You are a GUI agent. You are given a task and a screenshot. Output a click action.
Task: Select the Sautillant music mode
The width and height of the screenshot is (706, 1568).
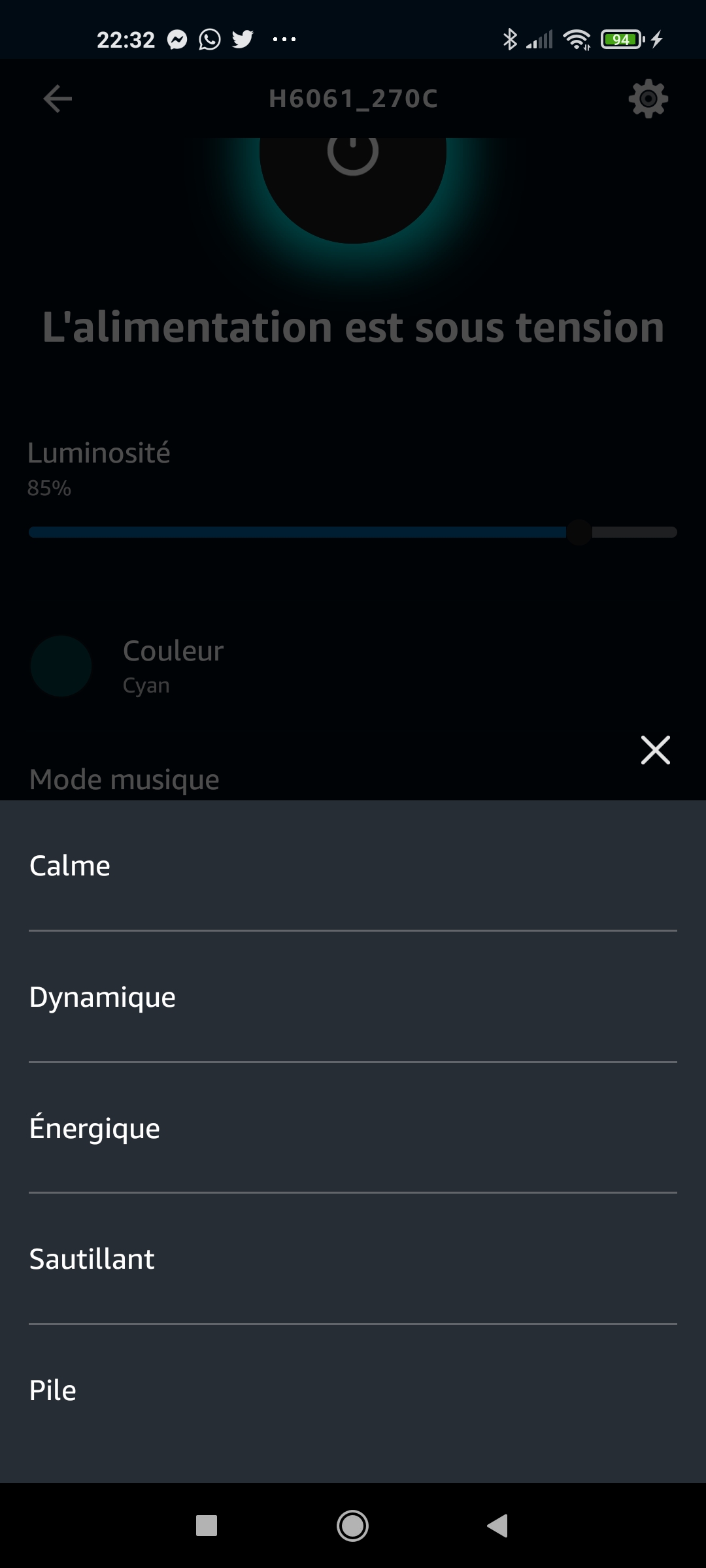coord(353,1259)
